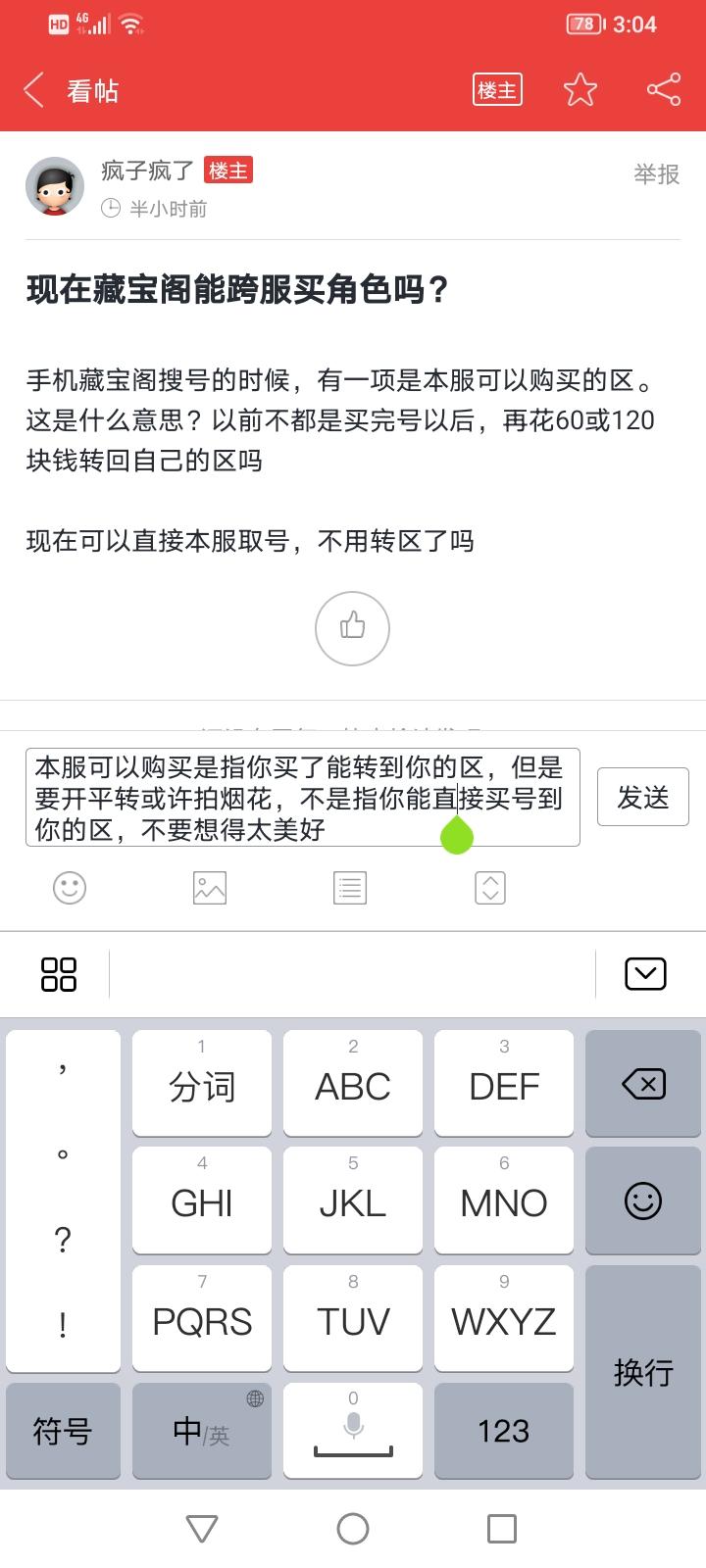Go back from 看帖 page
This screenshot has height=1568, width=706.
(x=34, y=90)
